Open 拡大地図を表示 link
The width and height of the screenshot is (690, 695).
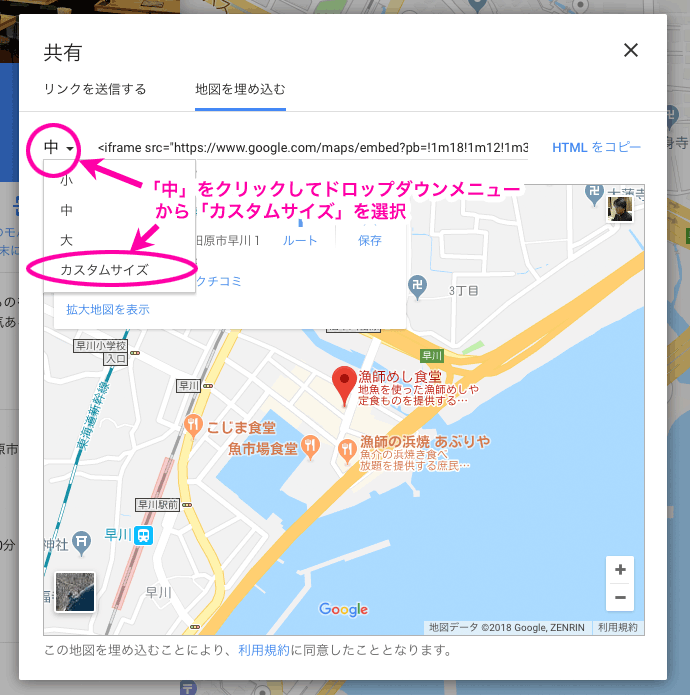pos(107,309)
